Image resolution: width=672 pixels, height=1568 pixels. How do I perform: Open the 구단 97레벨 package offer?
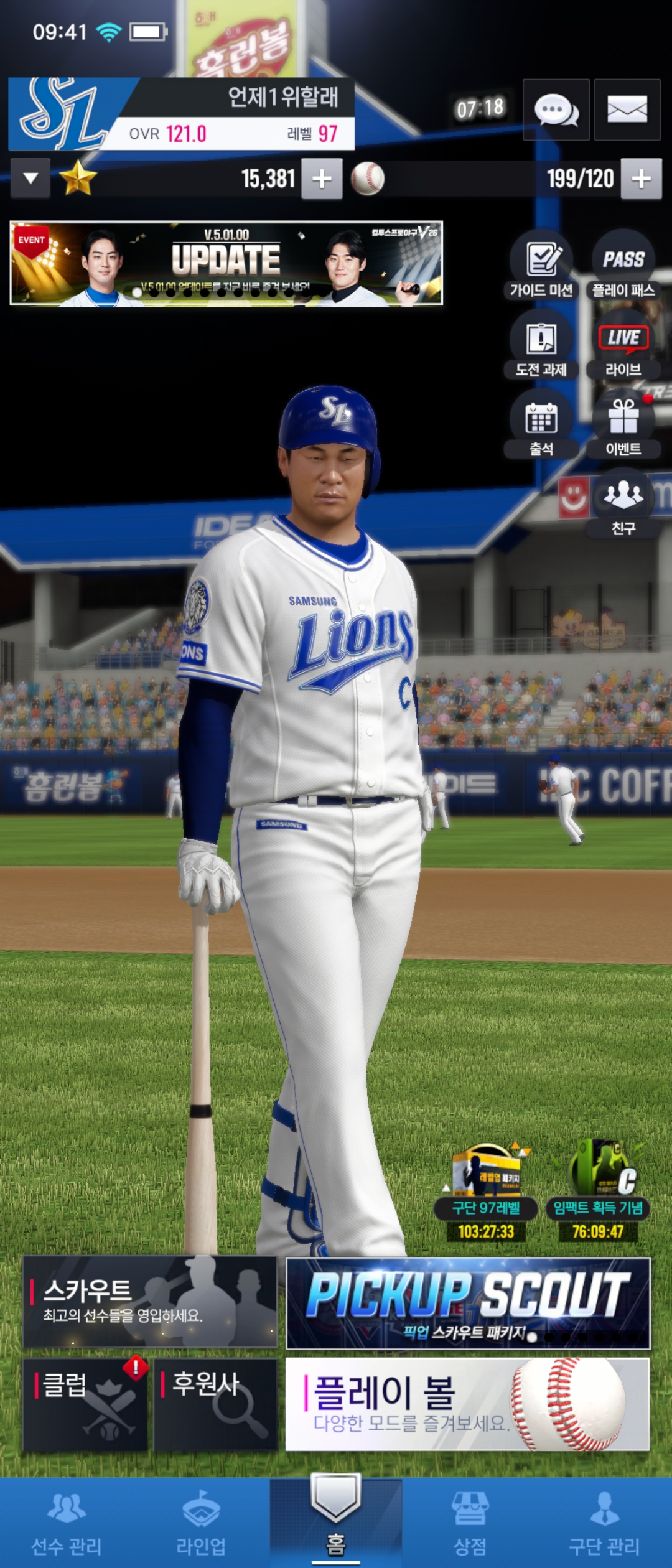[x=486, y=1193]
